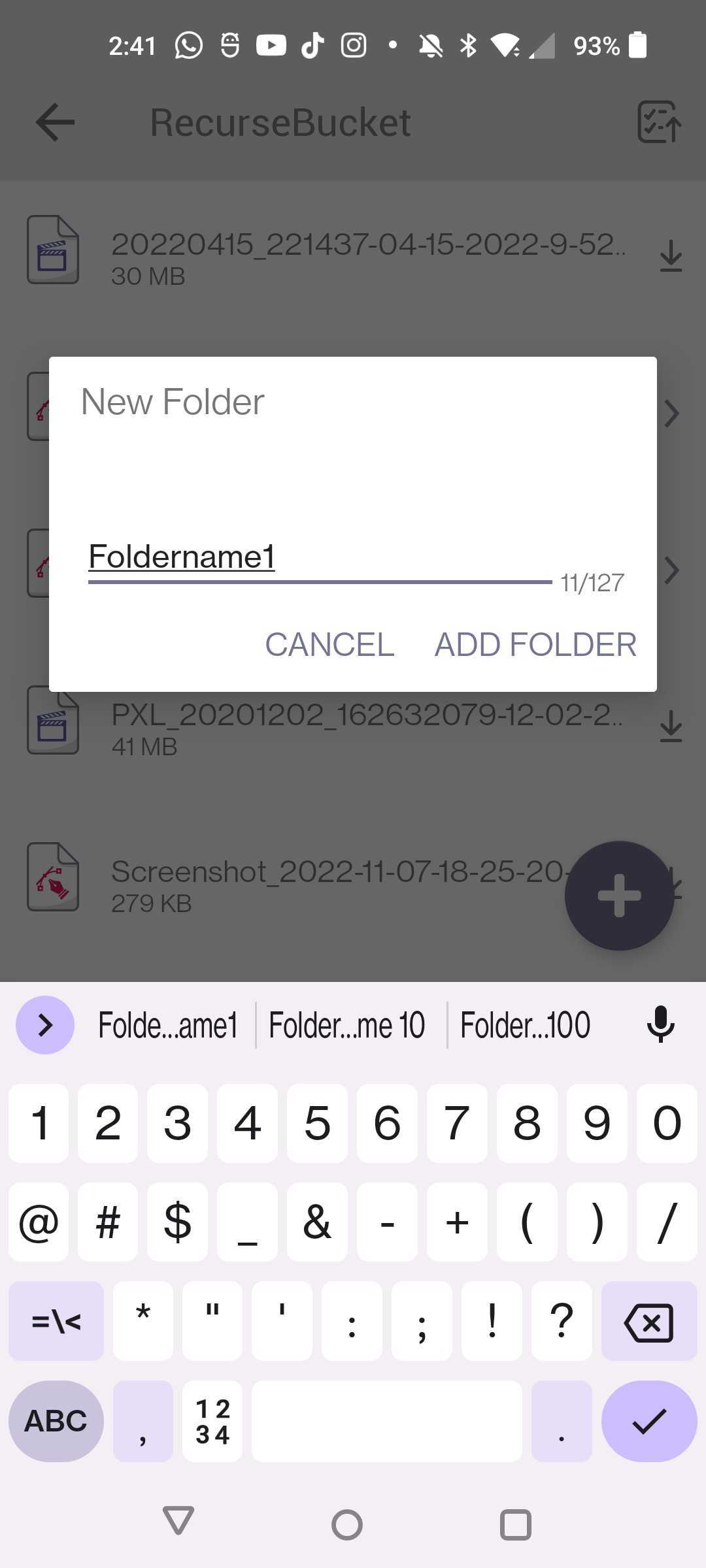The width and height of the screenshot is (706, 1568).
Task: Start voice input with the microphone
Action: click(x=660, y=1024)
